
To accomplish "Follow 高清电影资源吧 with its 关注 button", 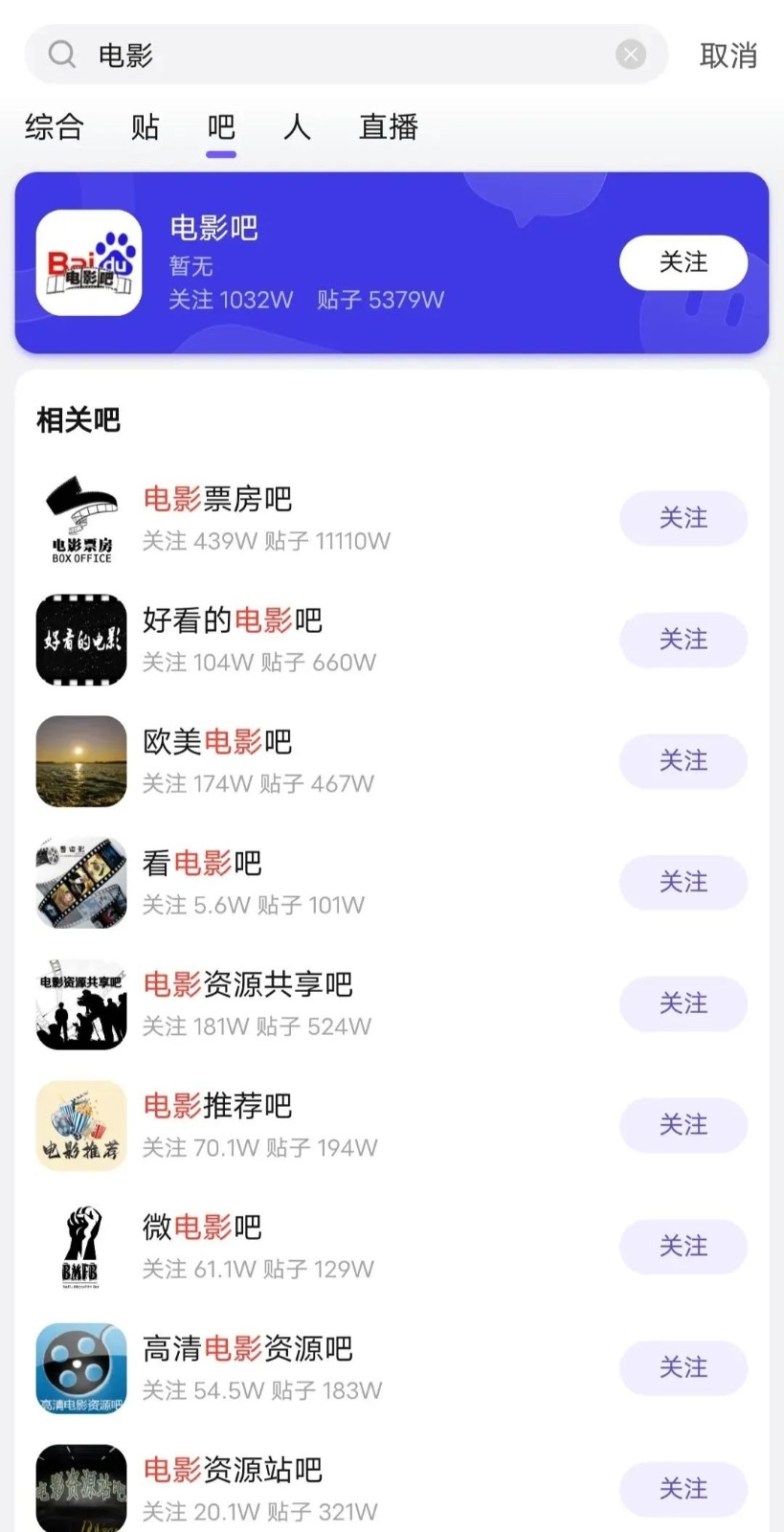I will tap(683, 1367).
